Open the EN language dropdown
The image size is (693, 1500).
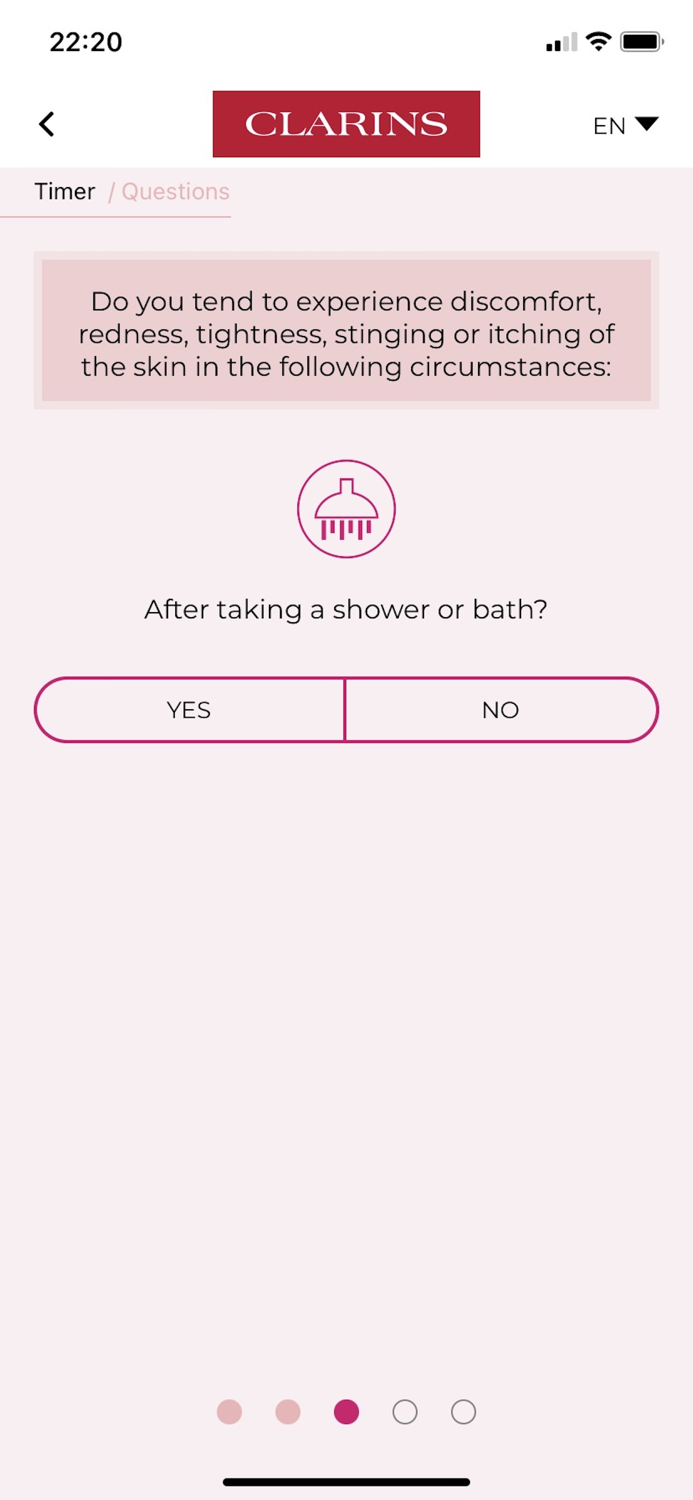(625, 125)
